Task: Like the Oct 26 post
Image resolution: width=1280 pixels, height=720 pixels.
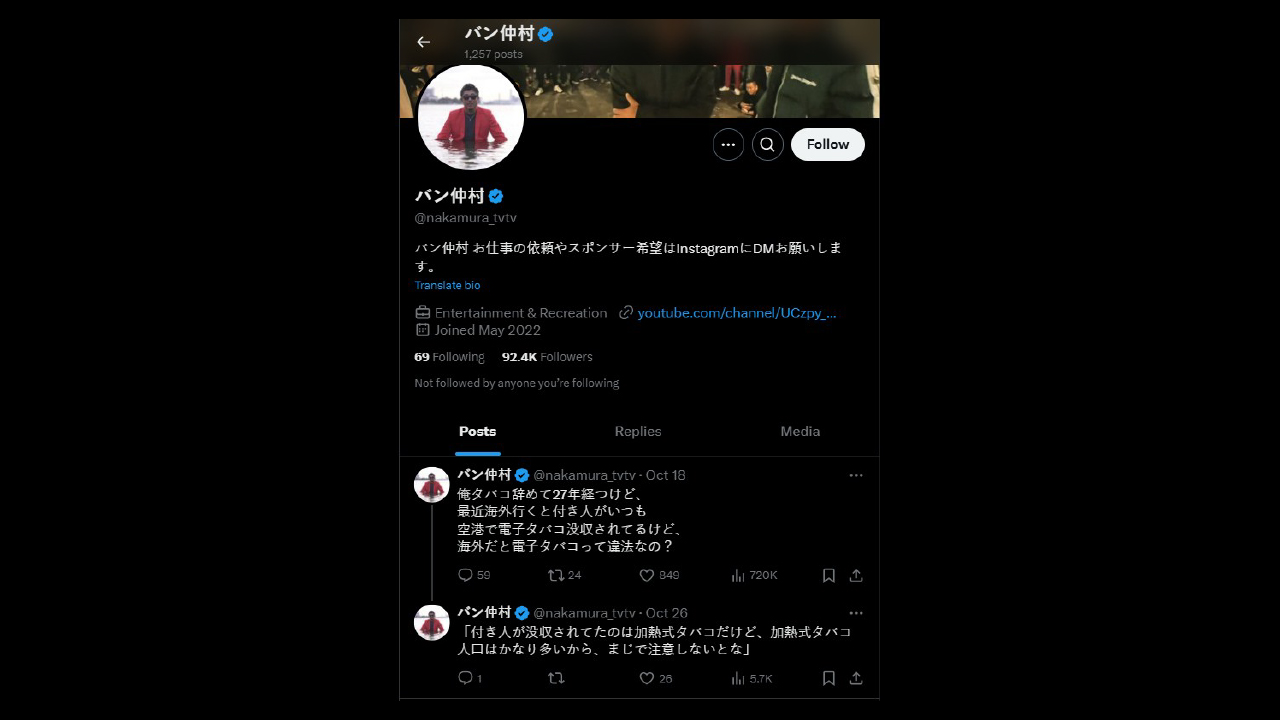Action: point(647,678)
